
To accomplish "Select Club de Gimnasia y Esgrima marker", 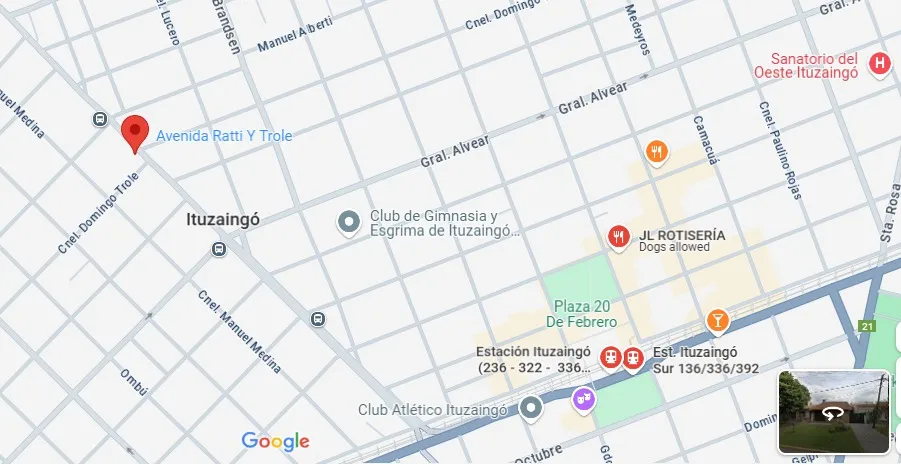I will (x=348, y=222).
